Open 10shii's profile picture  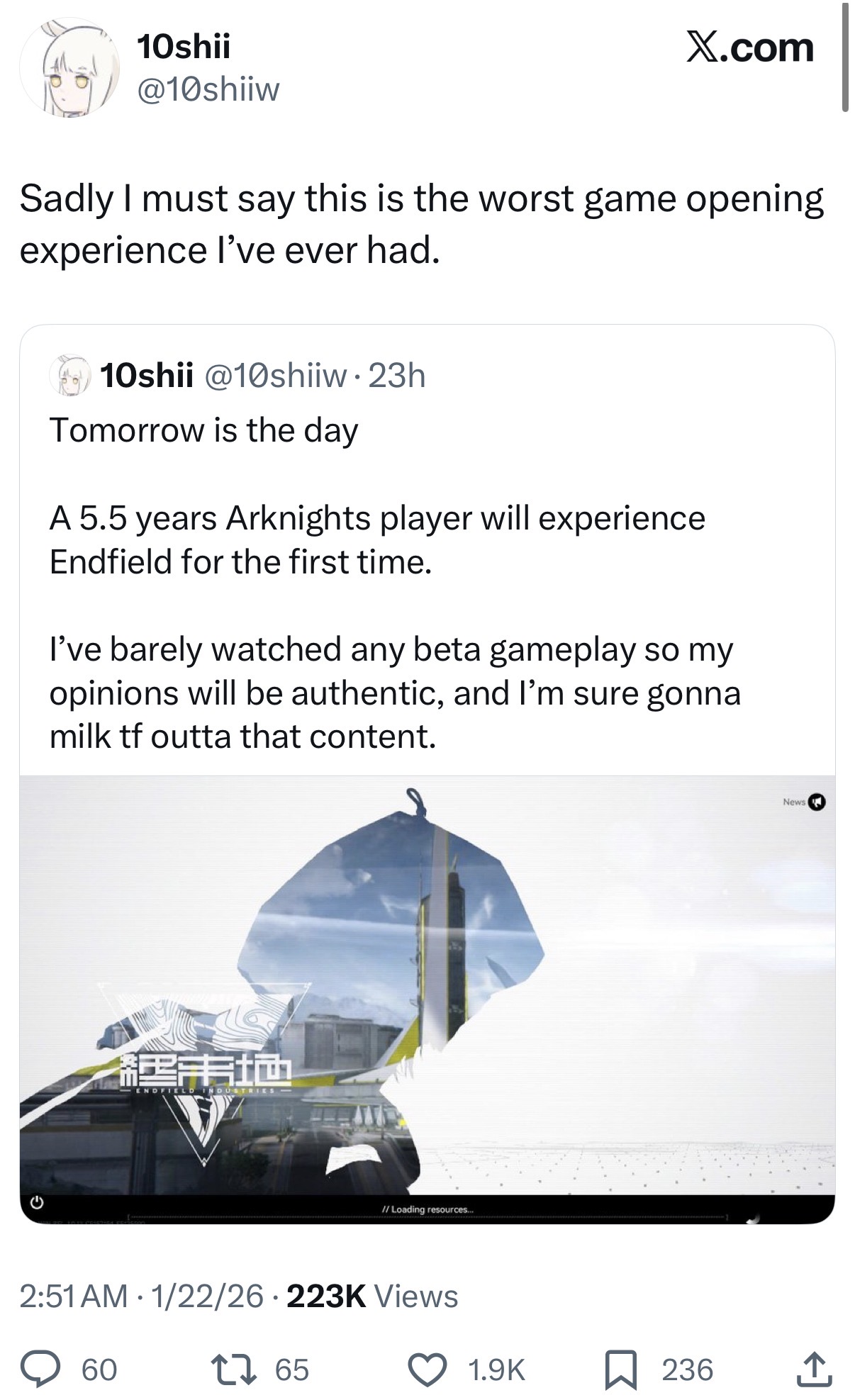[69, 69]
